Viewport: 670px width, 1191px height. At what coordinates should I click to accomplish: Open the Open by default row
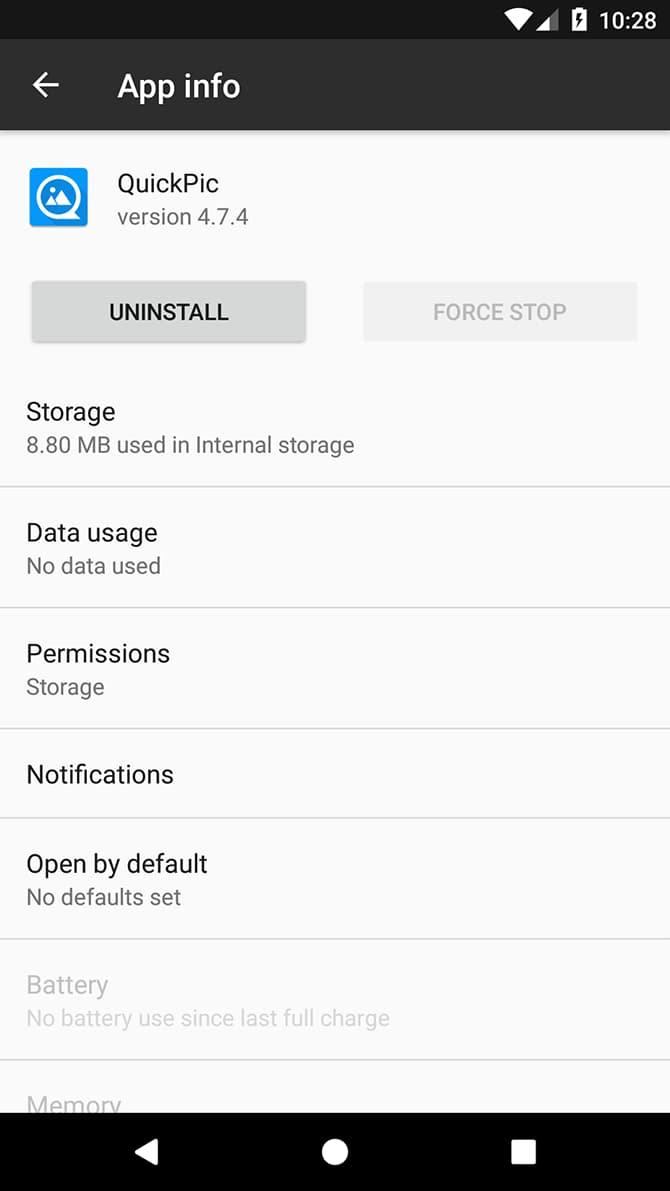click(335, 879)
